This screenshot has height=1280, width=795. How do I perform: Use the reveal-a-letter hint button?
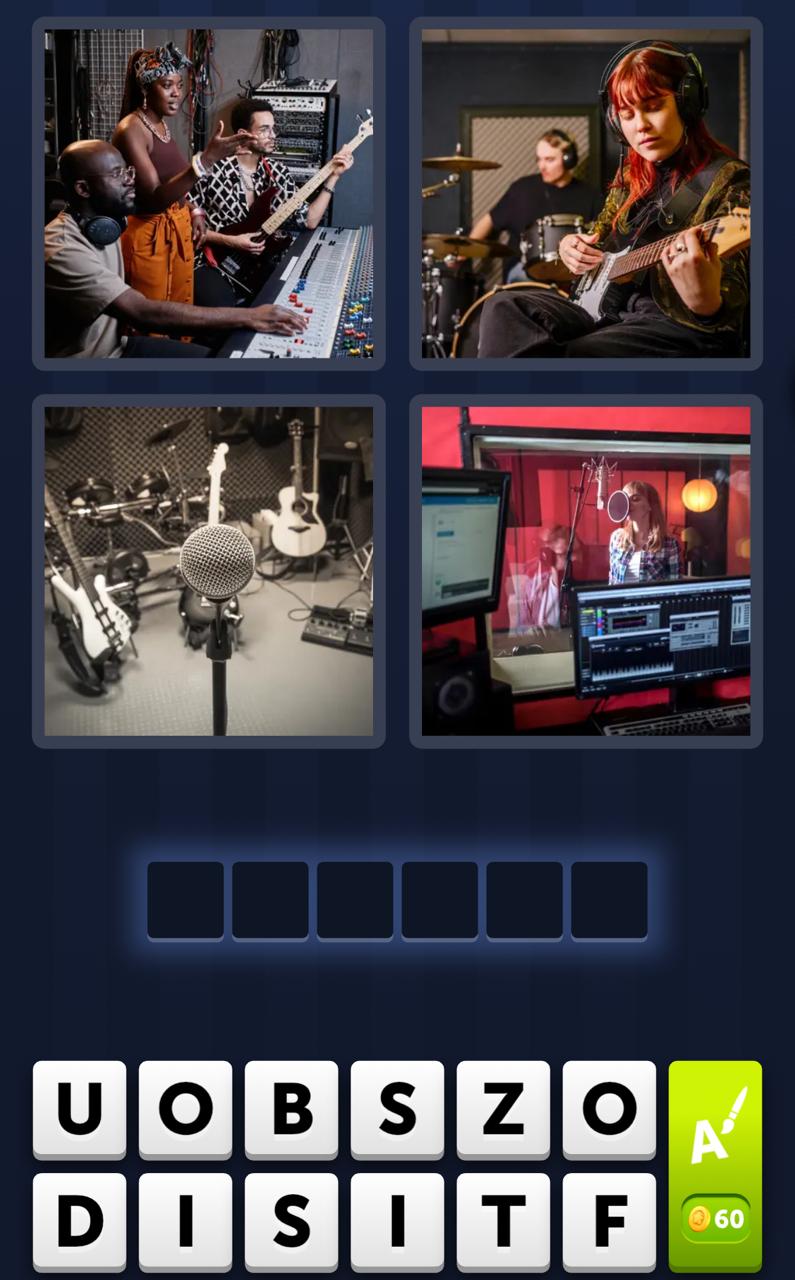pyautogui.click(x=714, y=1140)
